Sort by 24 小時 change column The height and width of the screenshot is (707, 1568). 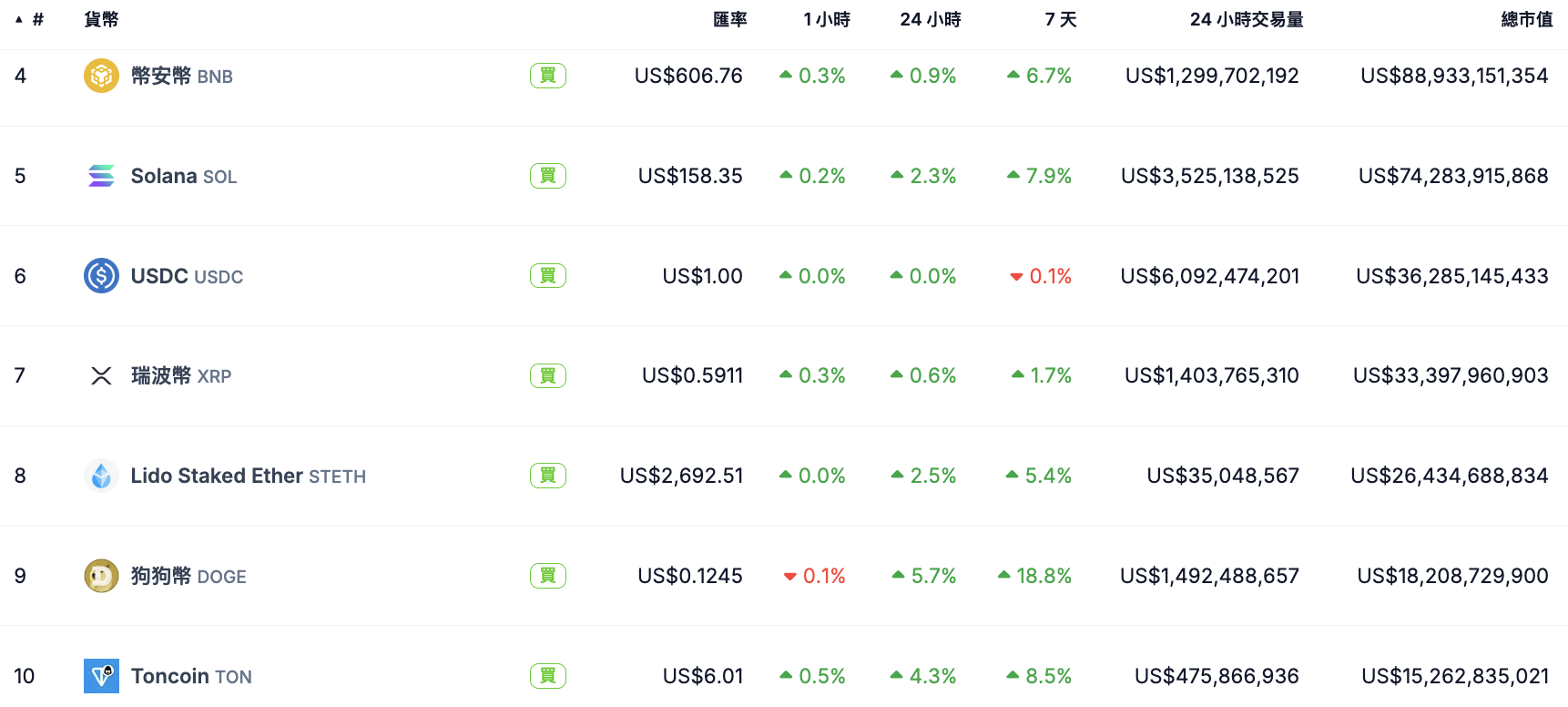(x=930, y=19)
